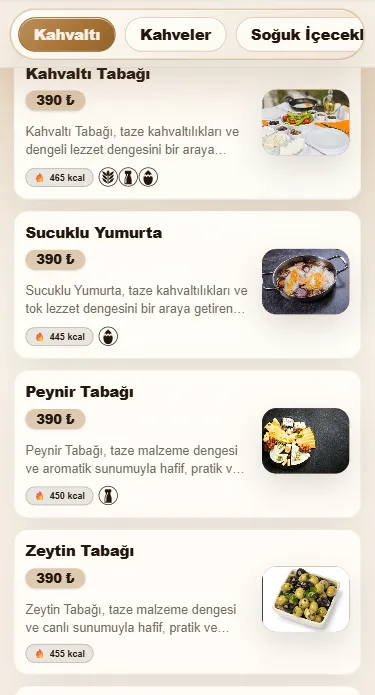Select the Kahvaltı category tab
This screenshot has height=695, width=375.
click(66, 35)
